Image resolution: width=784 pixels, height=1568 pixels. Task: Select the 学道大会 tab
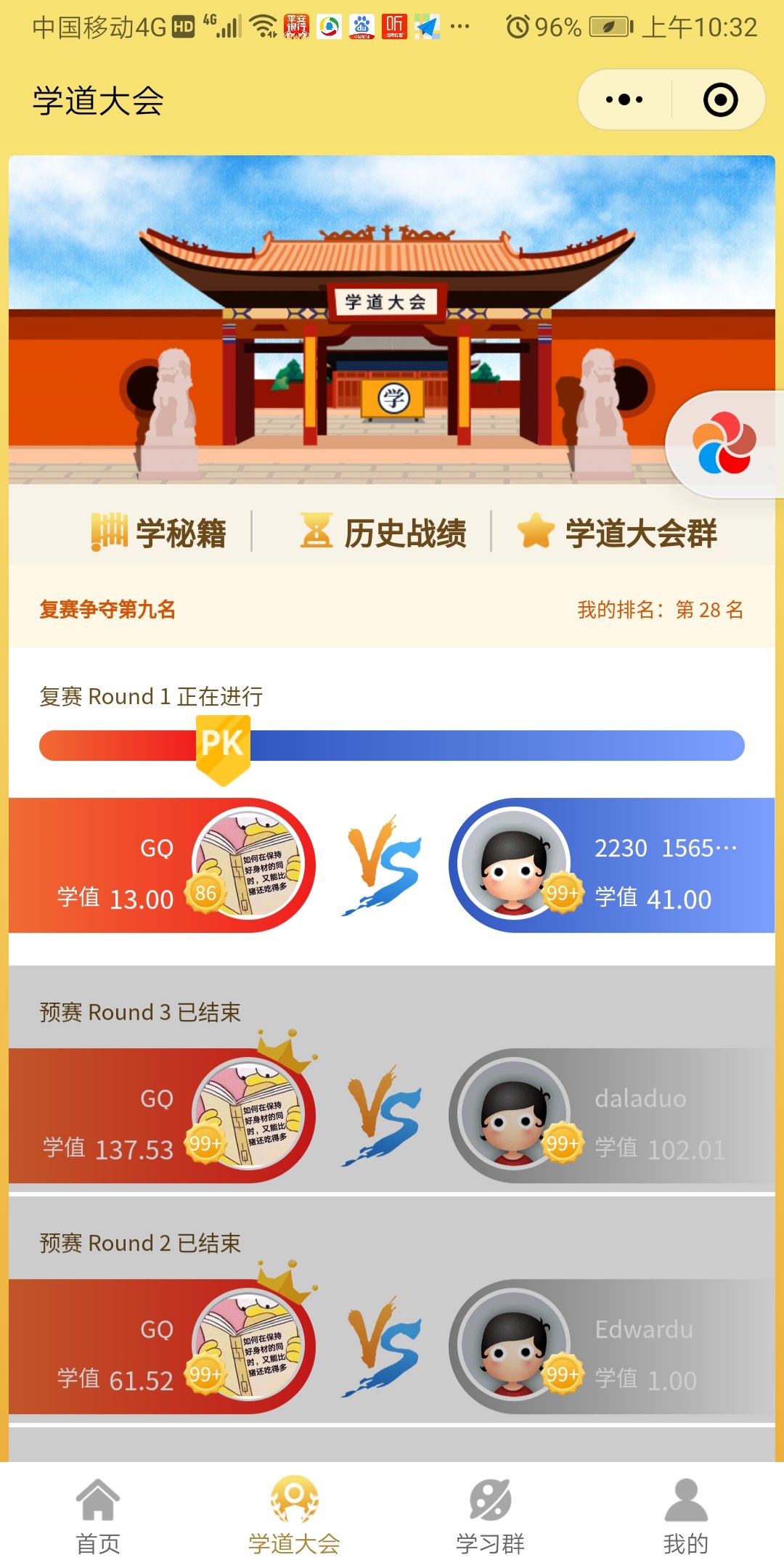(294, 1516)
